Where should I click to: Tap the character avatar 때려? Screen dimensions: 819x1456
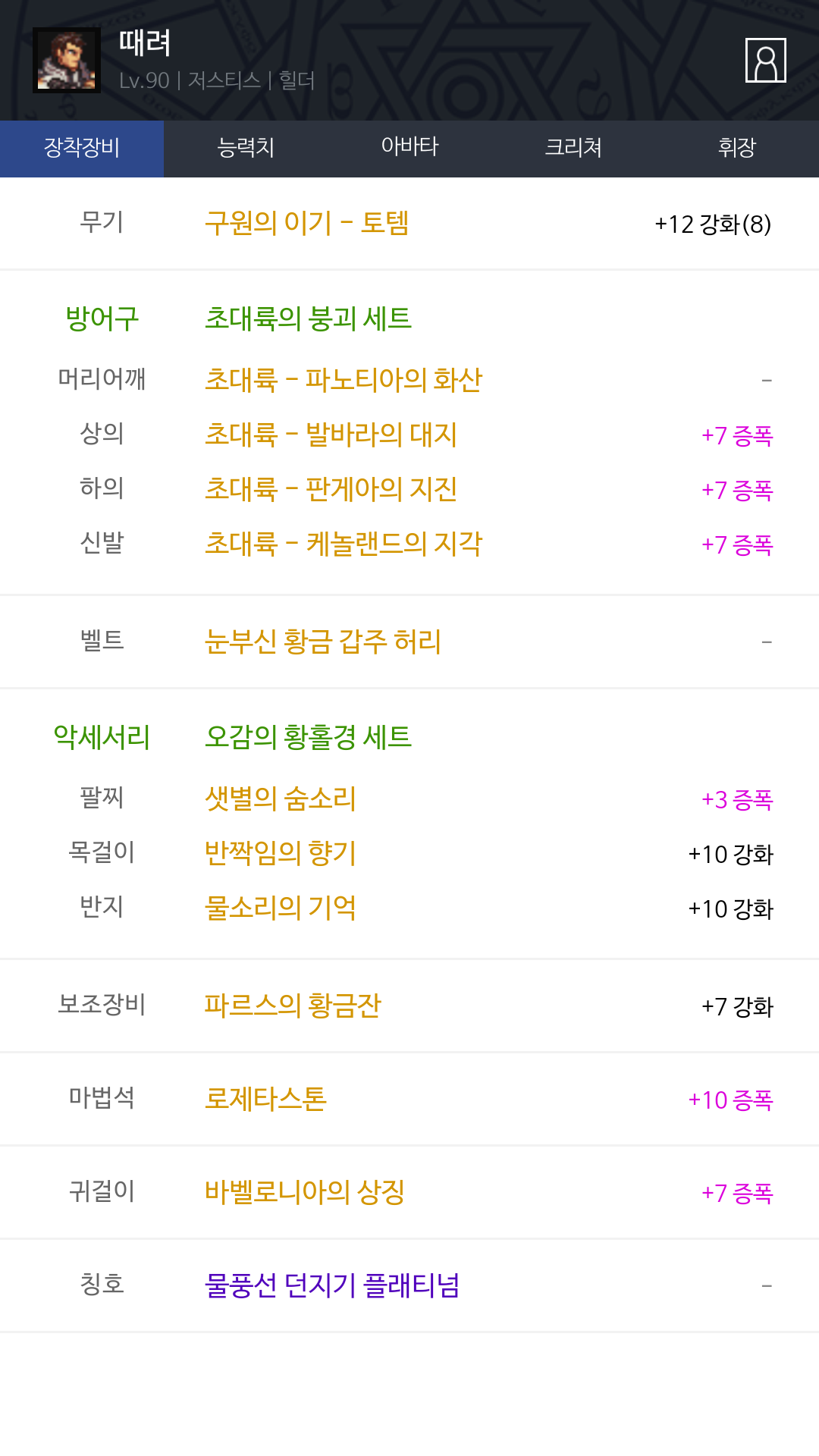point(67,61)
